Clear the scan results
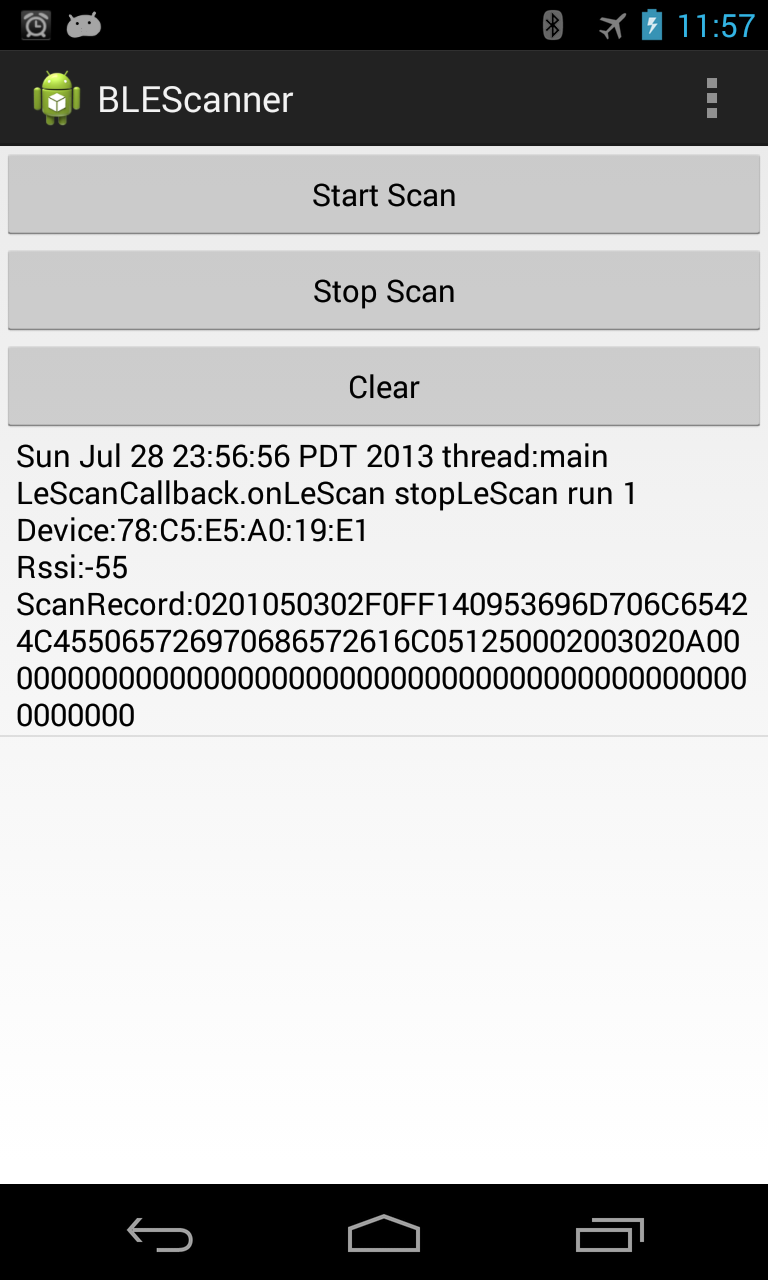 [x=384, y=387]
